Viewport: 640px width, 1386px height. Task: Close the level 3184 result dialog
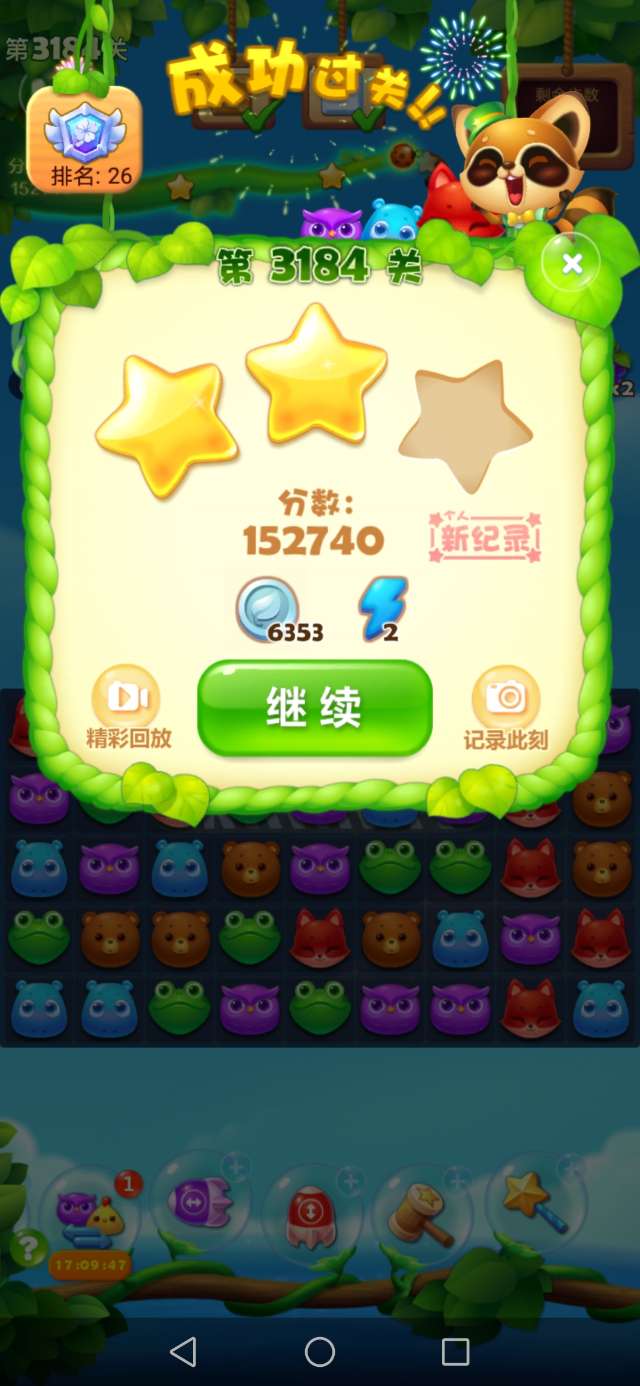(572, 263)
